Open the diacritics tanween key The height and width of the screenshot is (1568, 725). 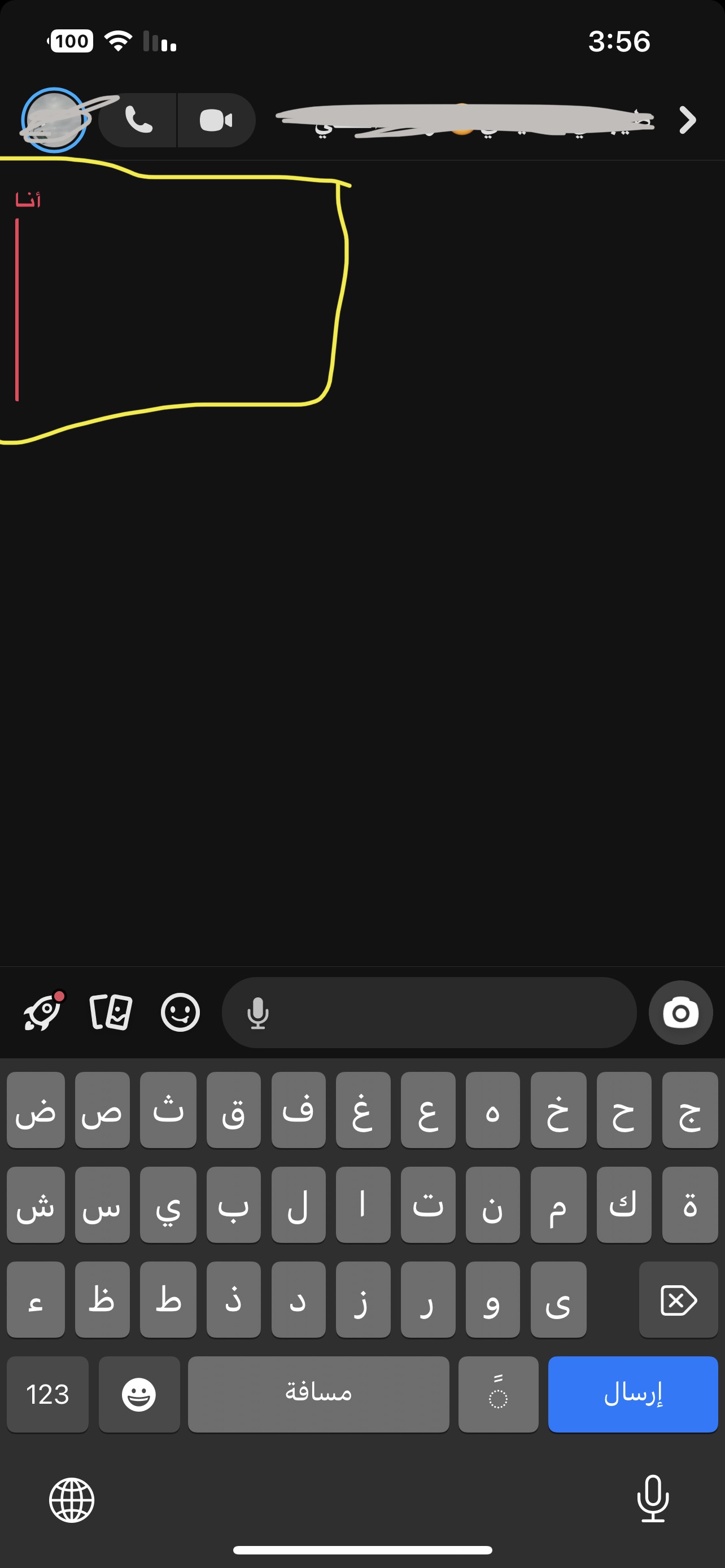point(498,1394)
